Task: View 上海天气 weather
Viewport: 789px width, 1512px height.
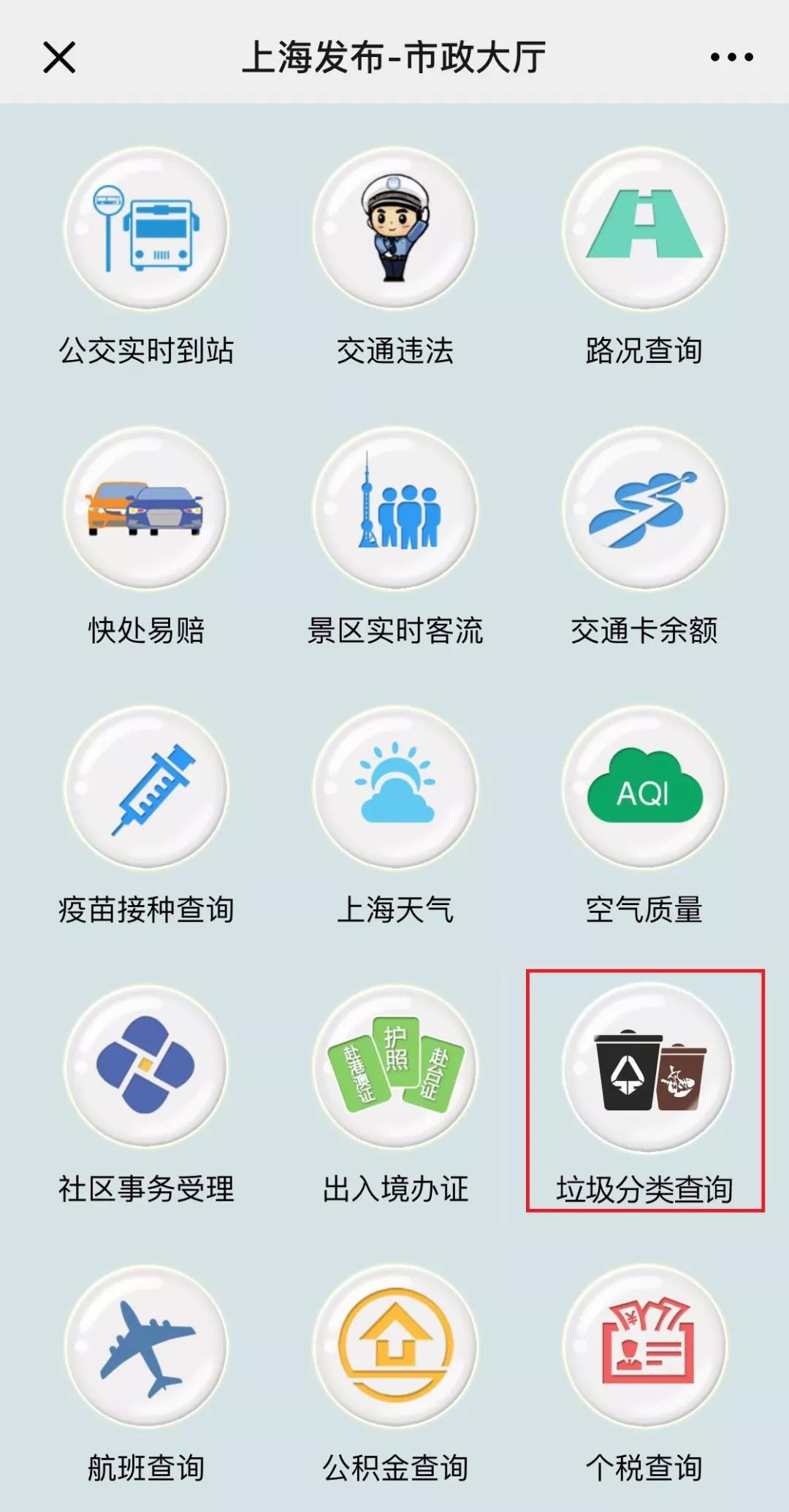Action: coord(395,788)
